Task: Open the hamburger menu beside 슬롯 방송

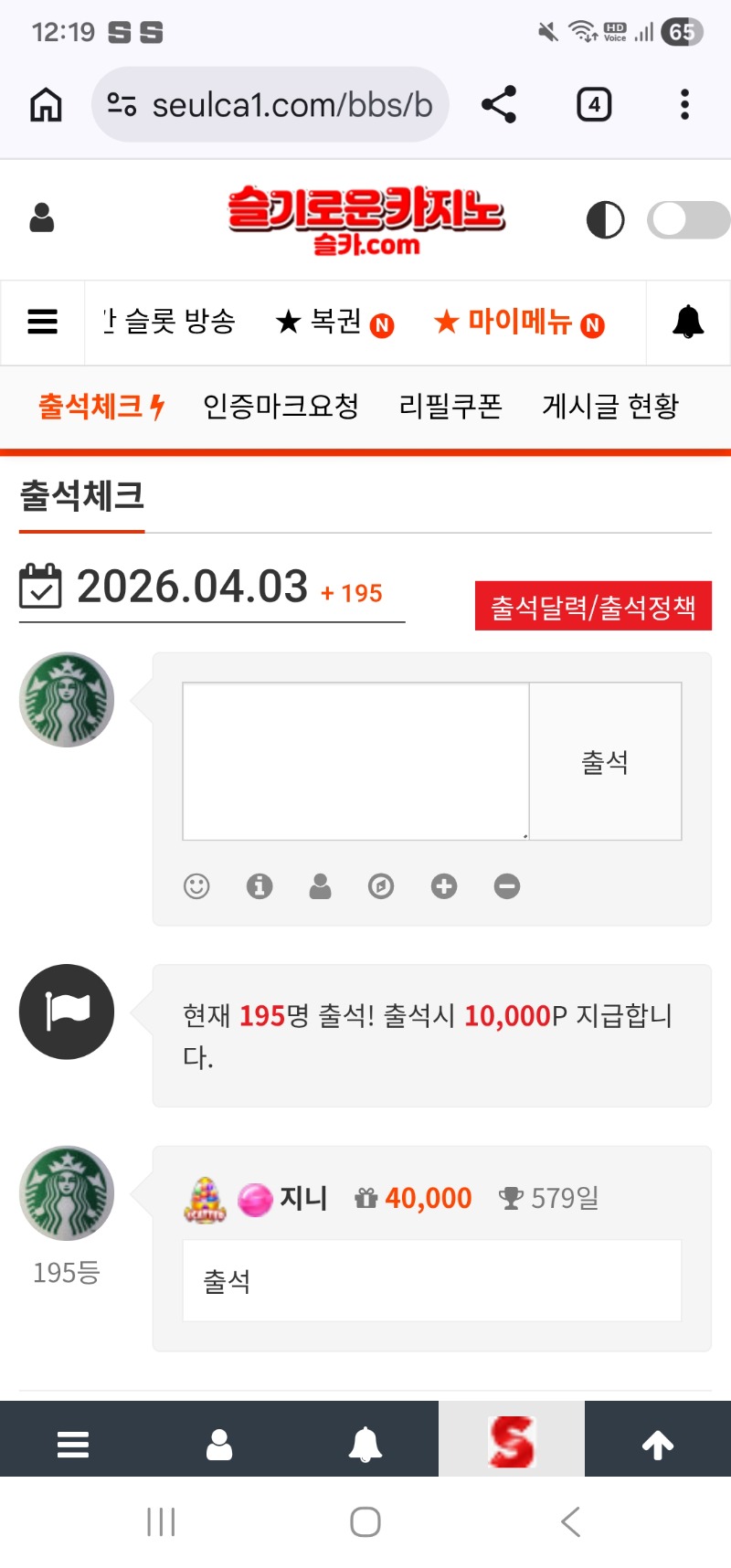Action: click(43, 323)
